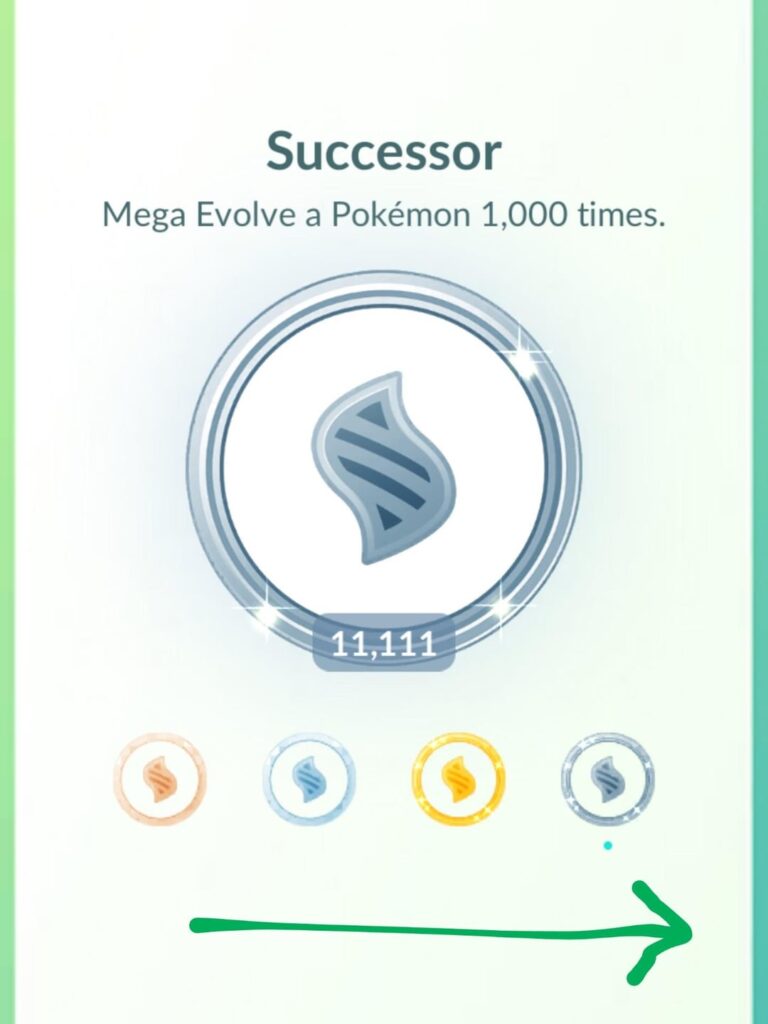Select the gold Successor medal icon
Screen dimensions: 768x1024
coord(458,780)
